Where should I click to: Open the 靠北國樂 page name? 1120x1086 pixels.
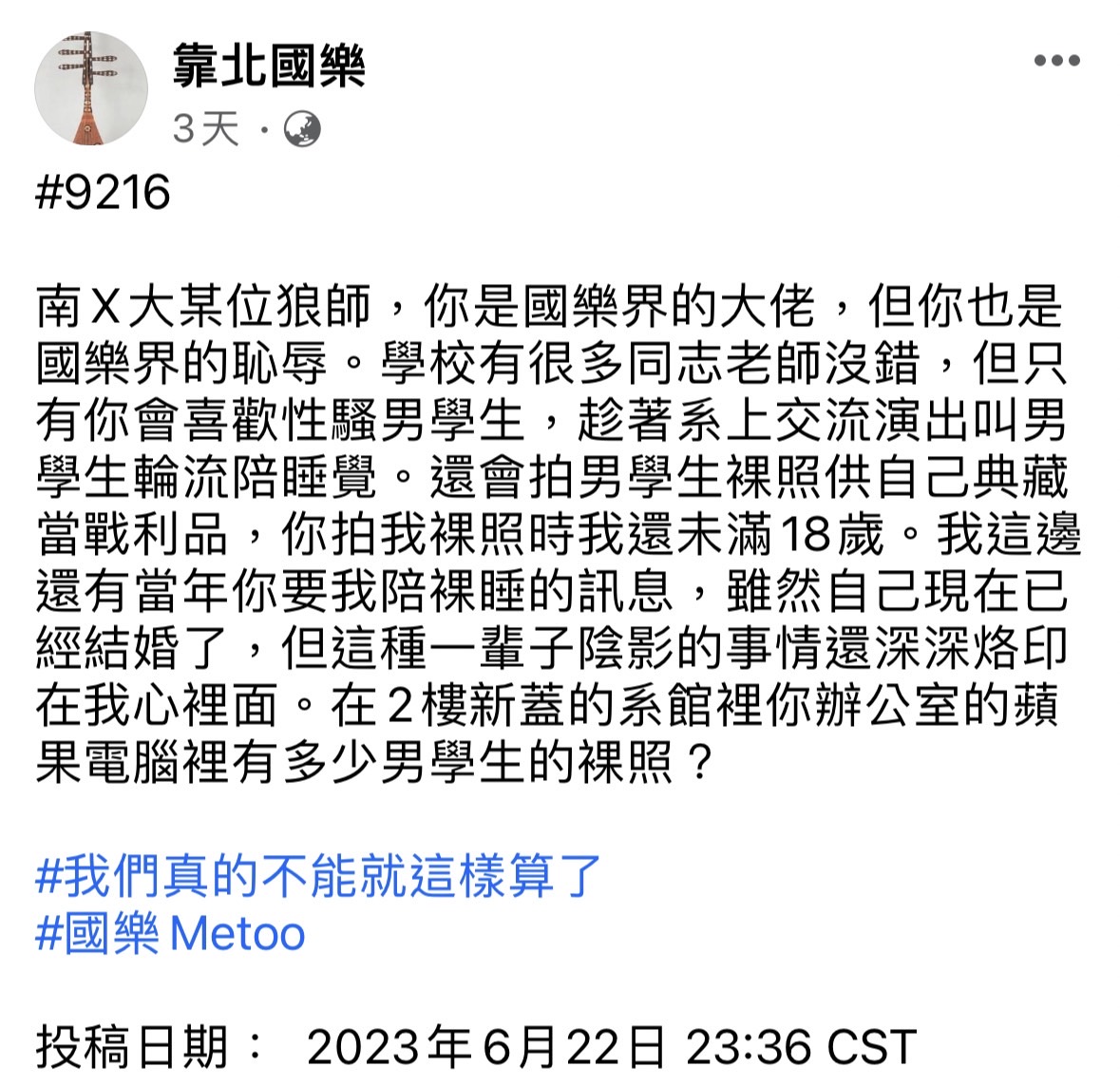[269, 66]
